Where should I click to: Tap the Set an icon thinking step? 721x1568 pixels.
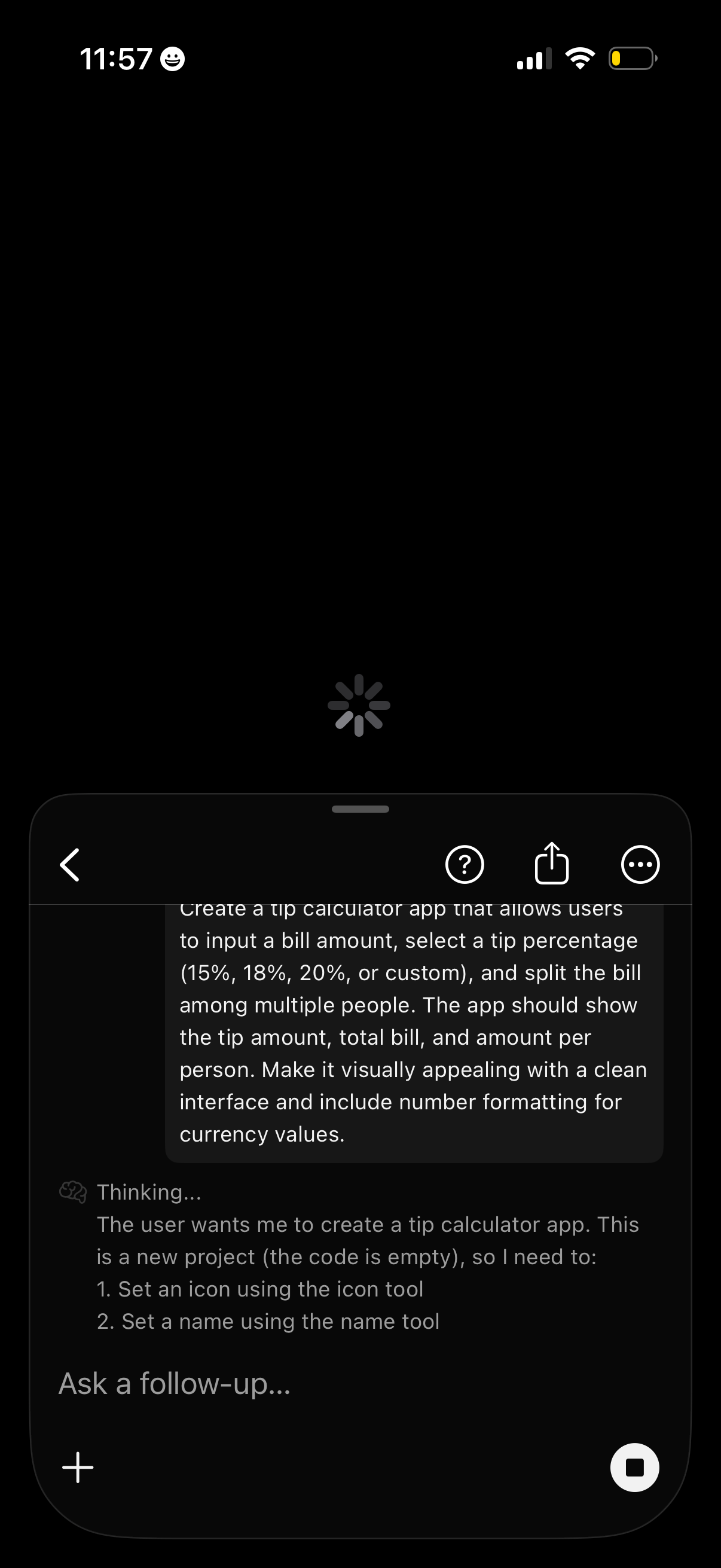pyautogui.click(x=261, y=1289)
